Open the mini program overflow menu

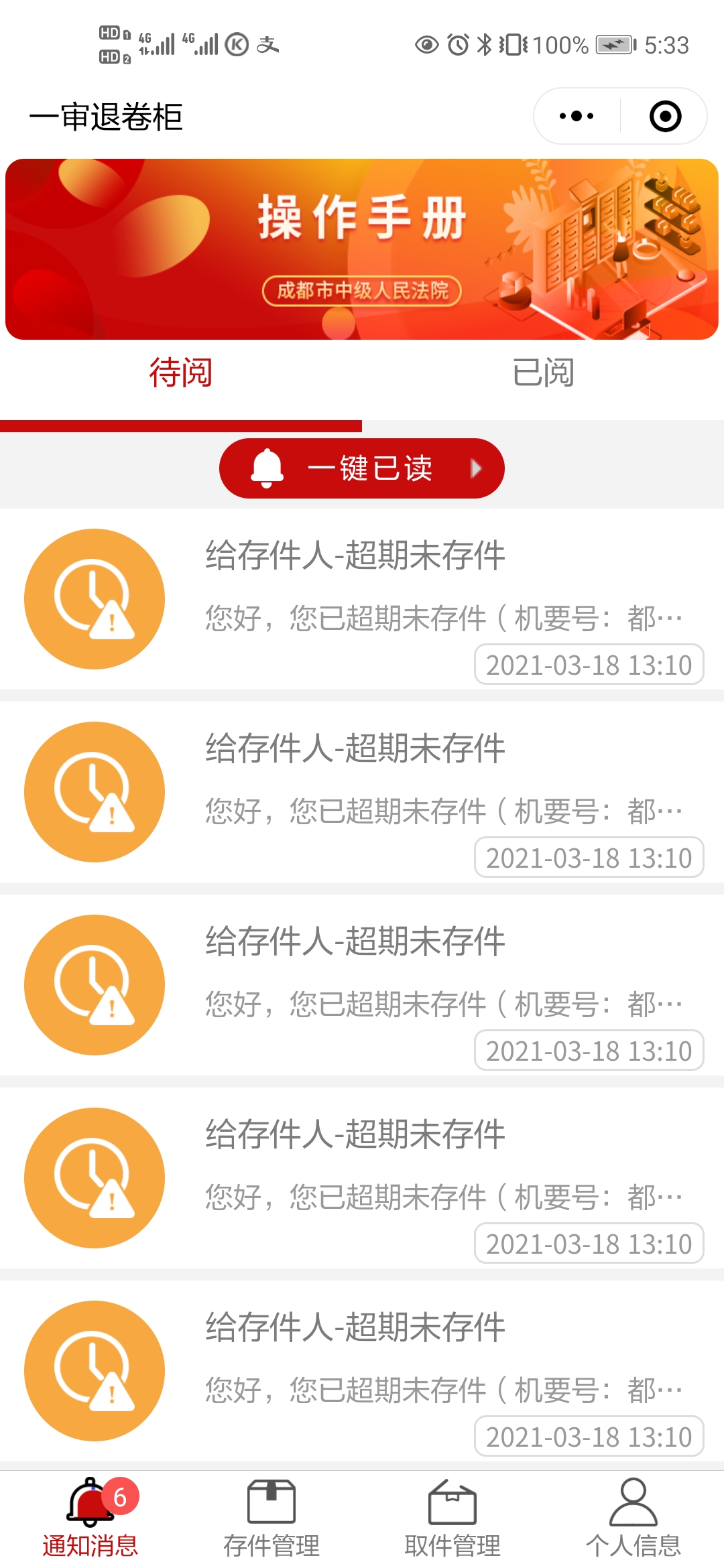577,116
